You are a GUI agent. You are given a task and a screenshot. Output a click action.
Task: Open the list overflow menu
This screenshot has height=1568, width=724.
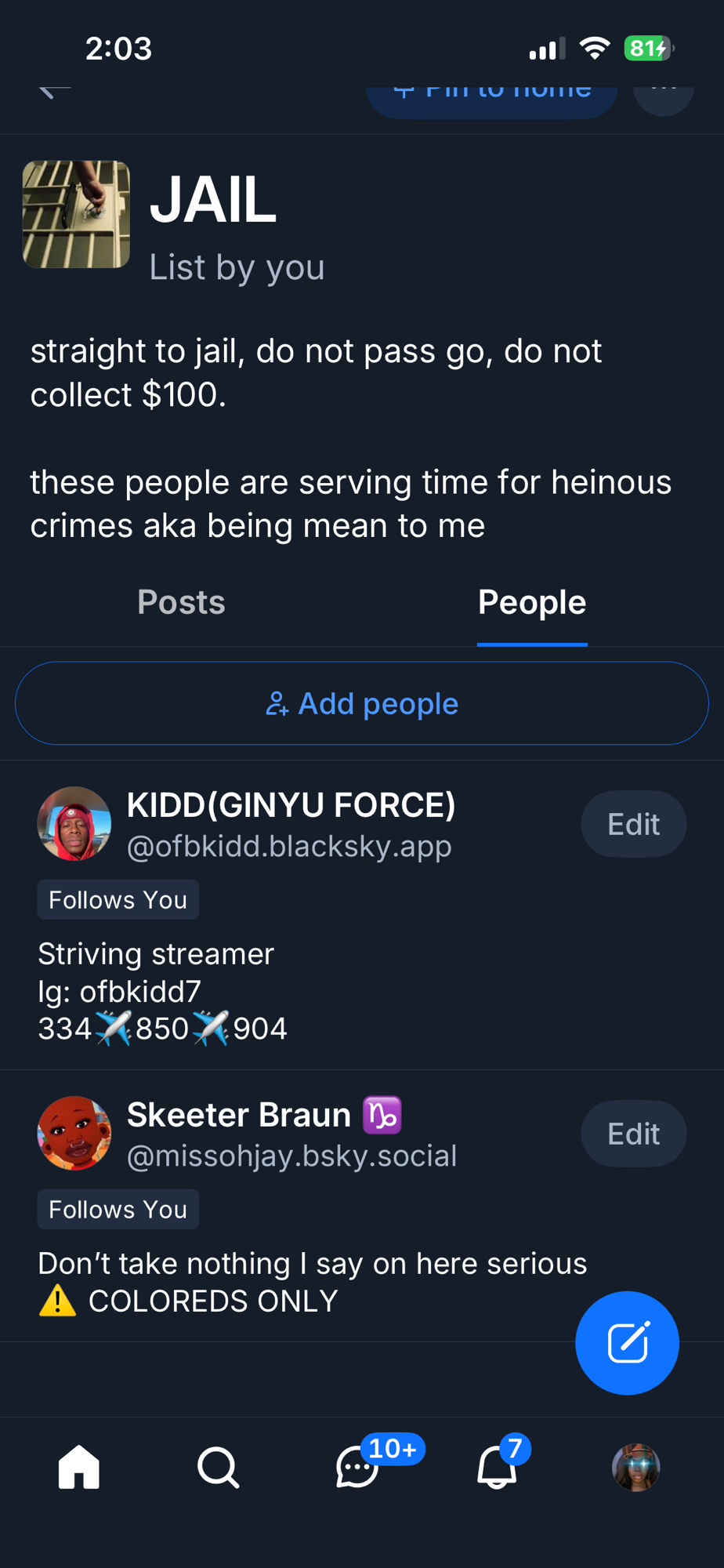663,94
